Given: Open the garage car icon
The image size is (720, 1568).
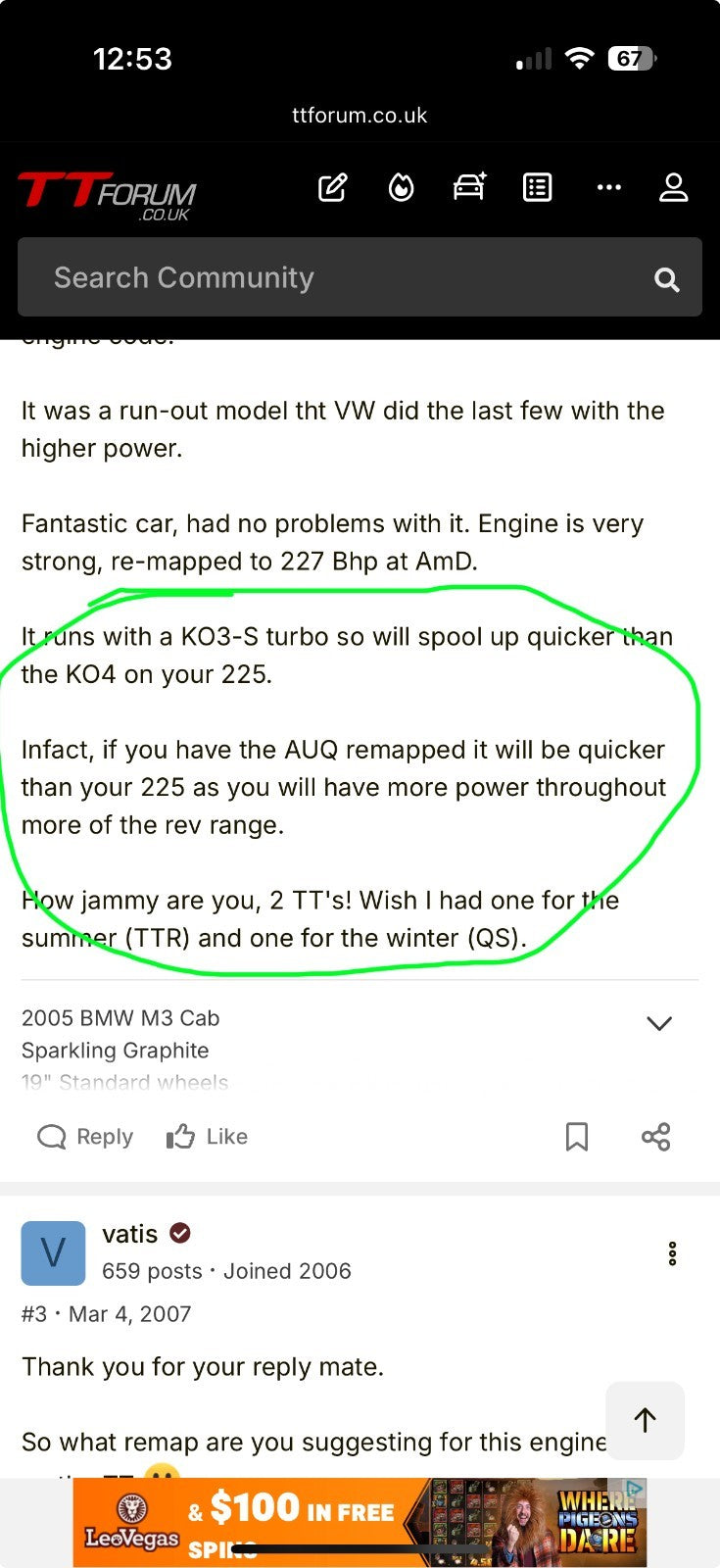Looking at the screenshot, I should coord(469,187).
